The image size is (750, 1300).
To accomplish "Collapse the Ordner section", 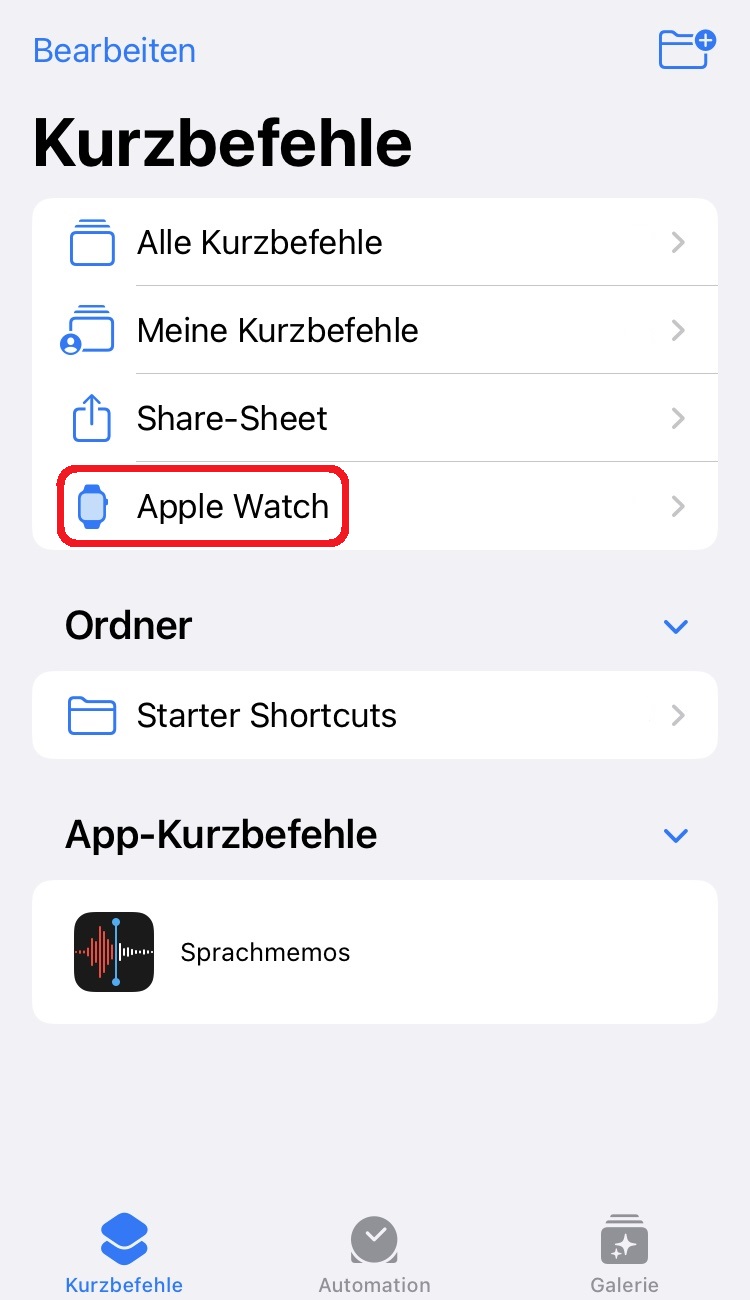I will [x=676, y=627].
